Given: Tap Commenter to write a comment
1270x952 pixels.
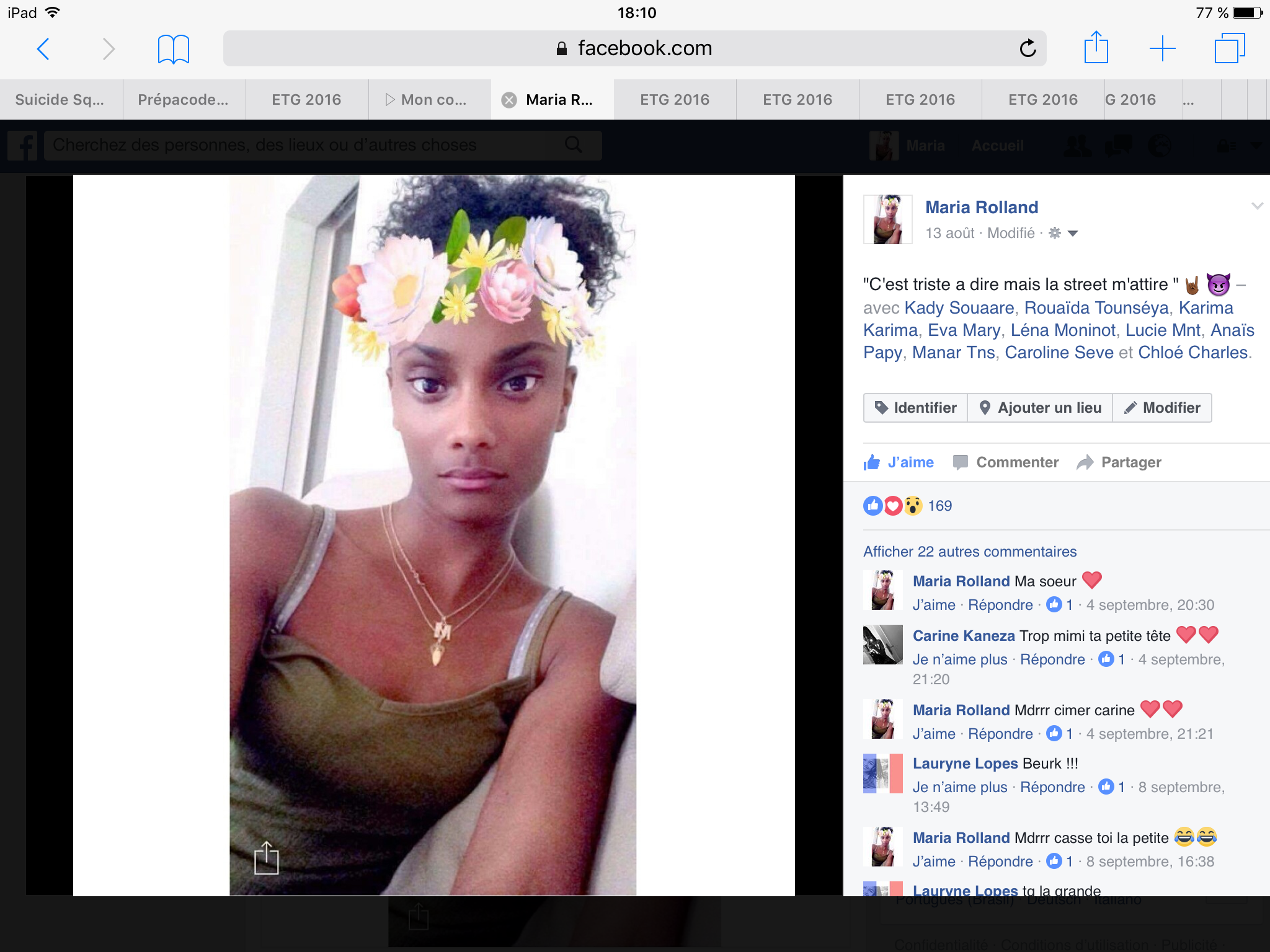Looking at the screenshot, I should tap(1006, 462).
